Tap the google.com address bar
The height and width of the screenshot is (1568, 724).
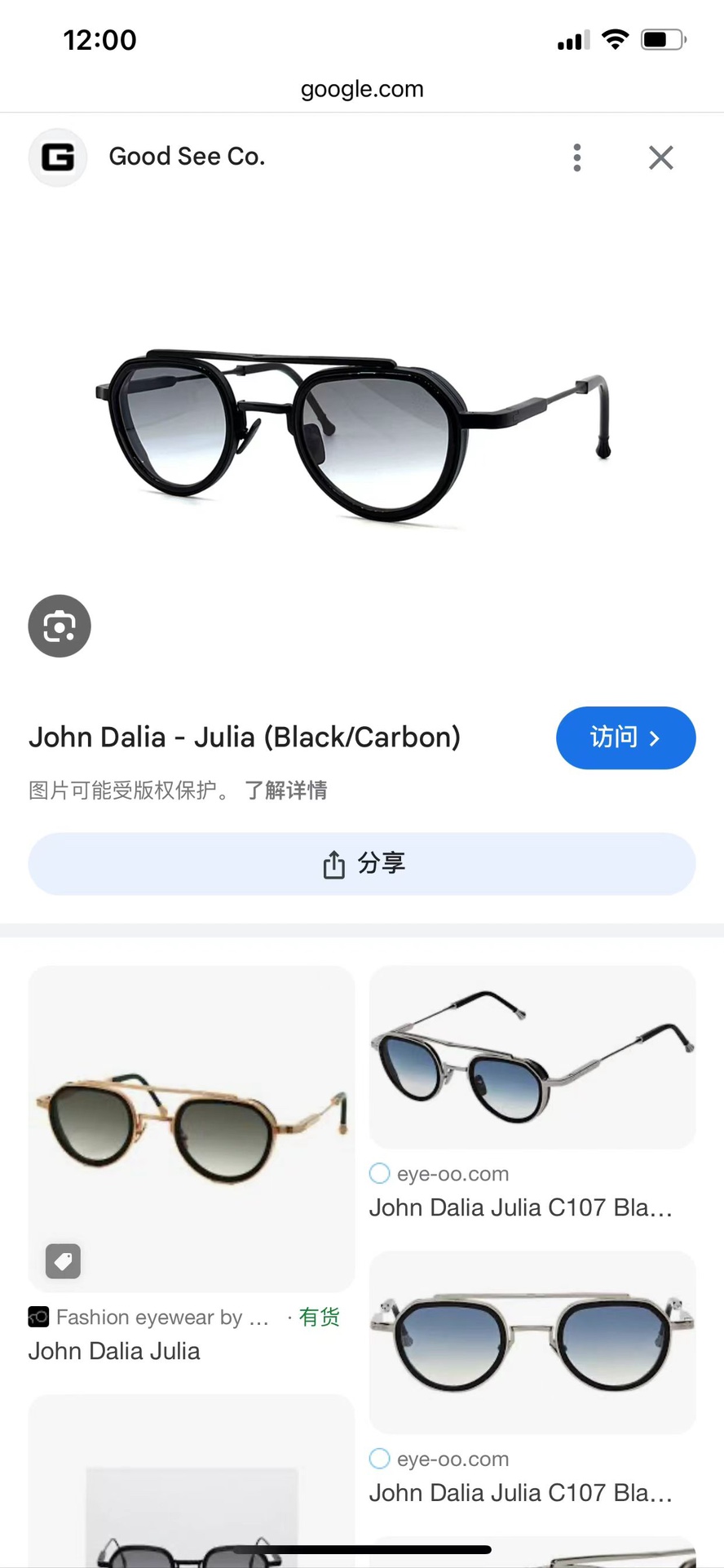point(362,89)
